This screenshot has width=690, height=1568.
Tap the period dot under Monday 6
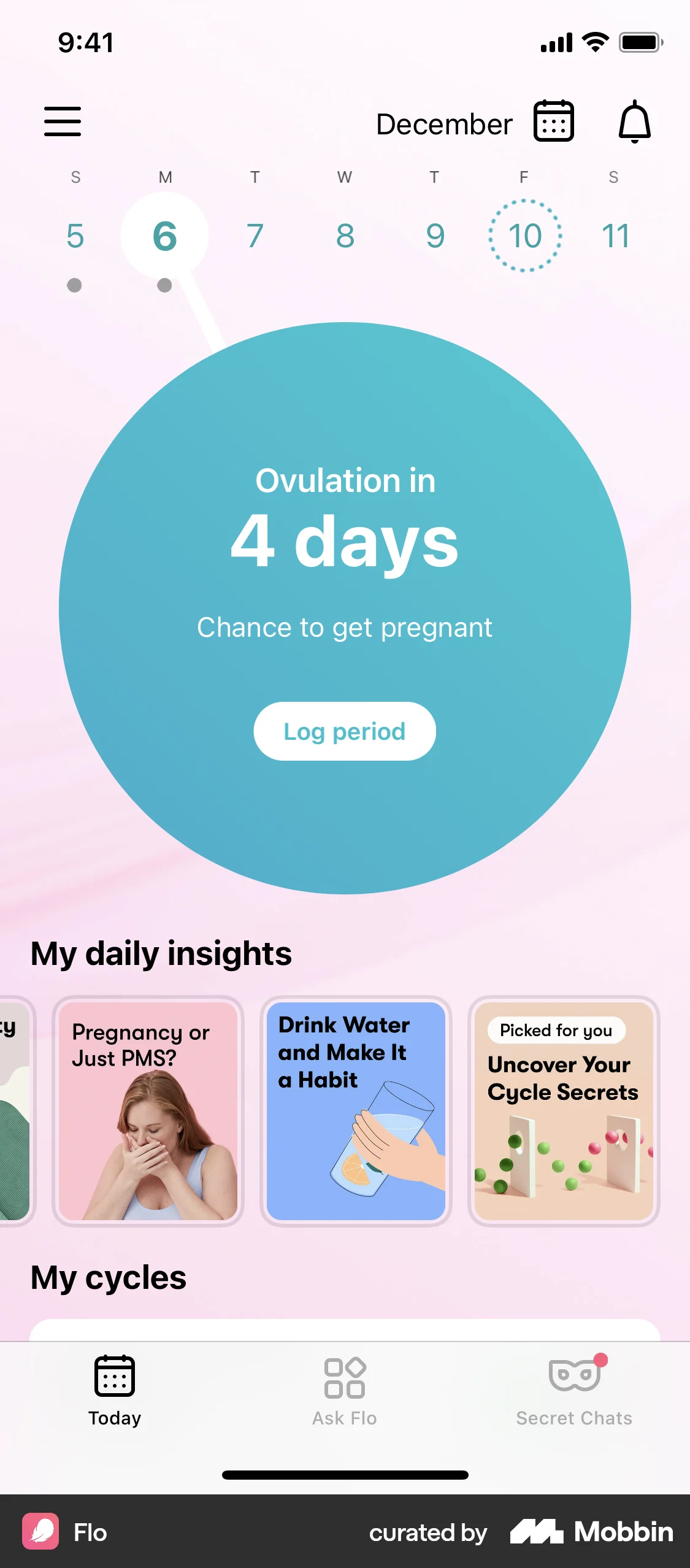click(164, 285)
